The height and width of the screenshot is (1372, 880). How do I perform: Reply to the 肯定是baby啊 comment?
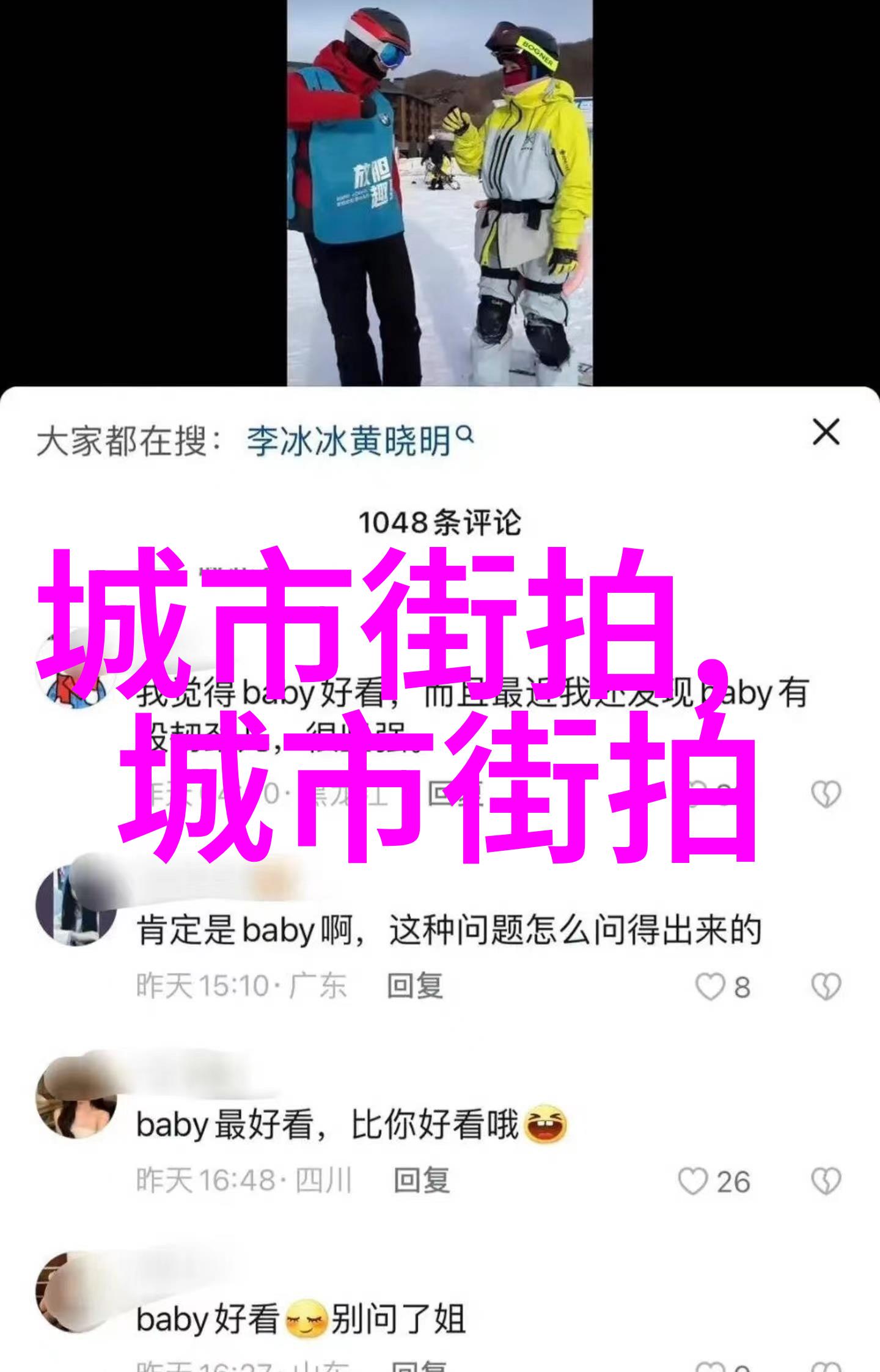[415, 986]
